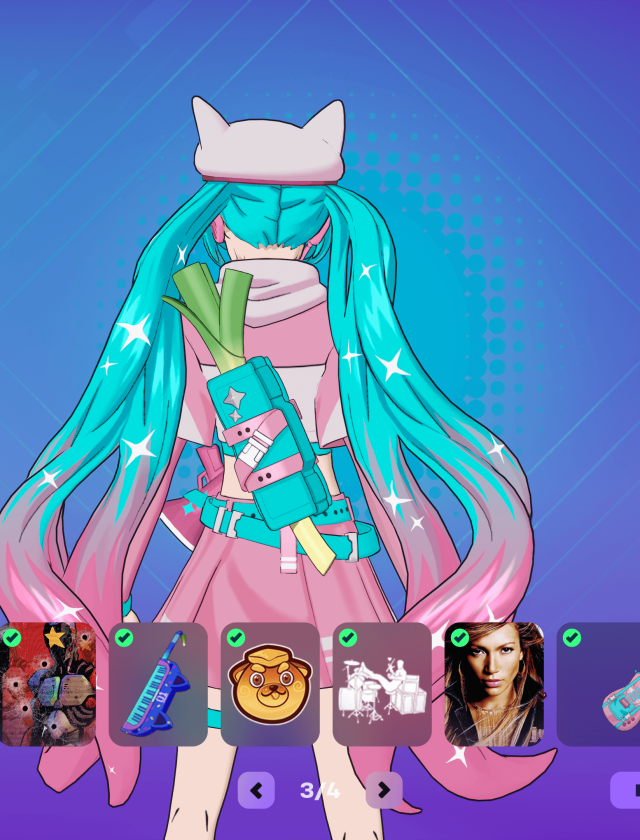Open the graffiti robot artwork tile

coord(47,685)
